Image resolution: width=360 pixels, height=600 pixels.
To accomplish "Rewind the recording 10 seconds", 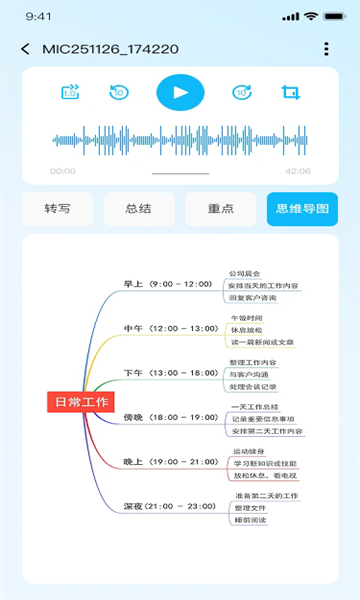I will 119,92.
